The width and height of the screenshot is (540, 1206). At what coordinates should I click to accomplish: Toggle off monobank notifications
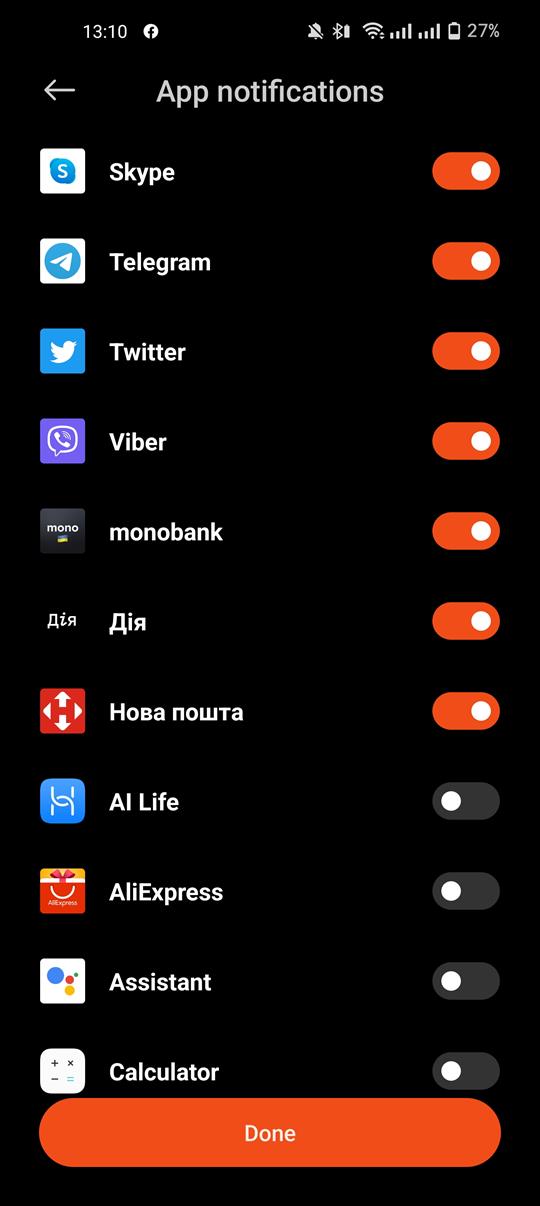coord(466,531)
